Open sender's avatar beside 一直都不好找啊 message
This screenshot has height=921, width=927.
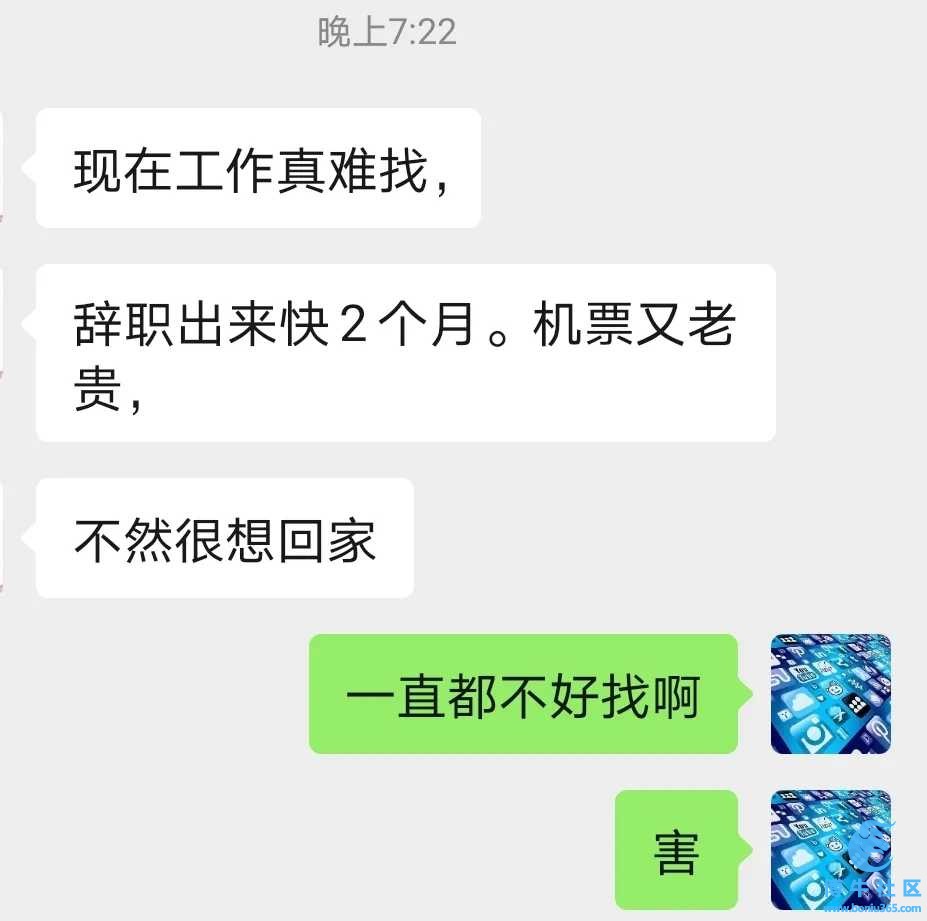click(830, 694)
